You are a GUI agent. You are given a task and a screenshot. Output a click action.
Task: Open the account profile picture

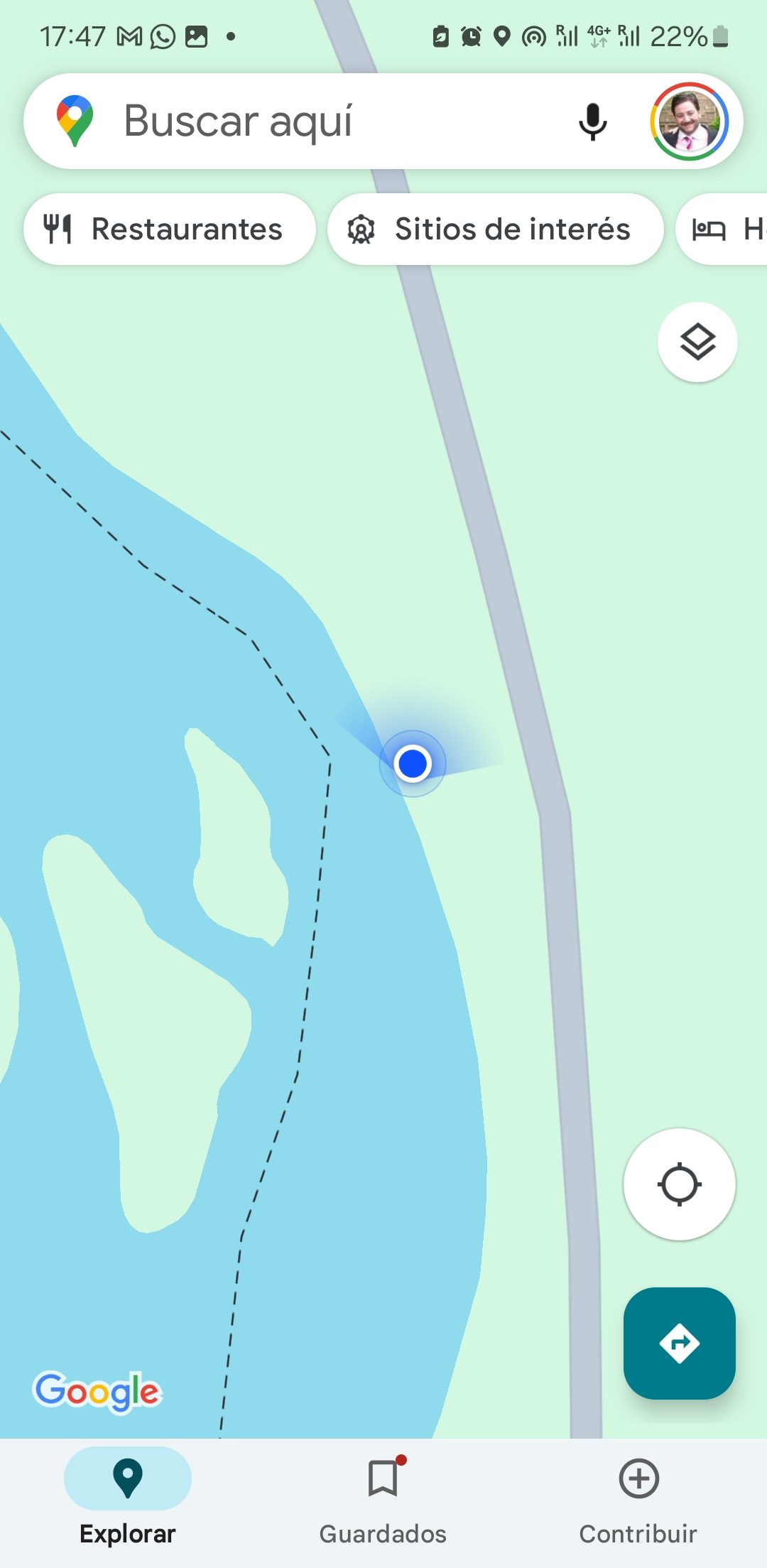point(689,121)
